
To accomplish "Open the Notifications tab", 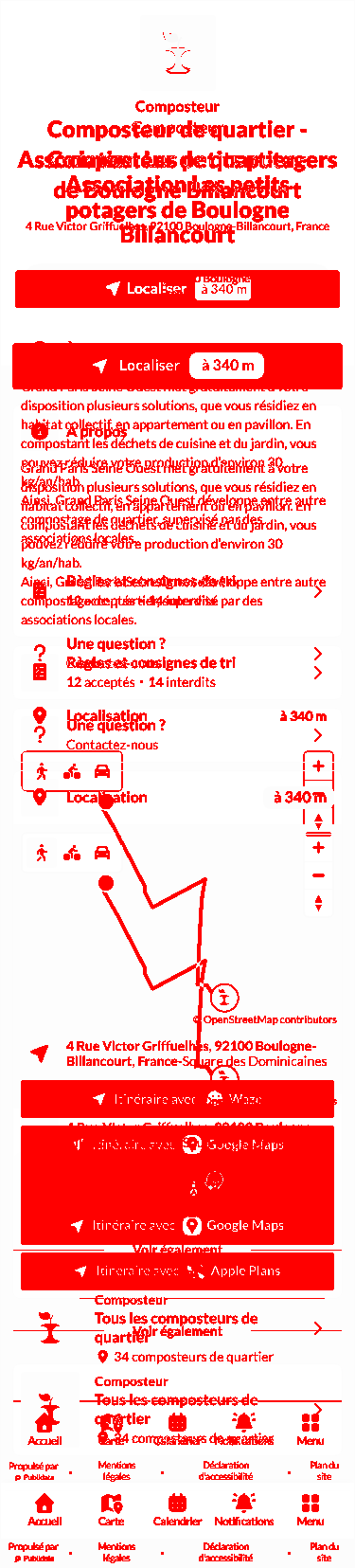I will click(243, 1509).
